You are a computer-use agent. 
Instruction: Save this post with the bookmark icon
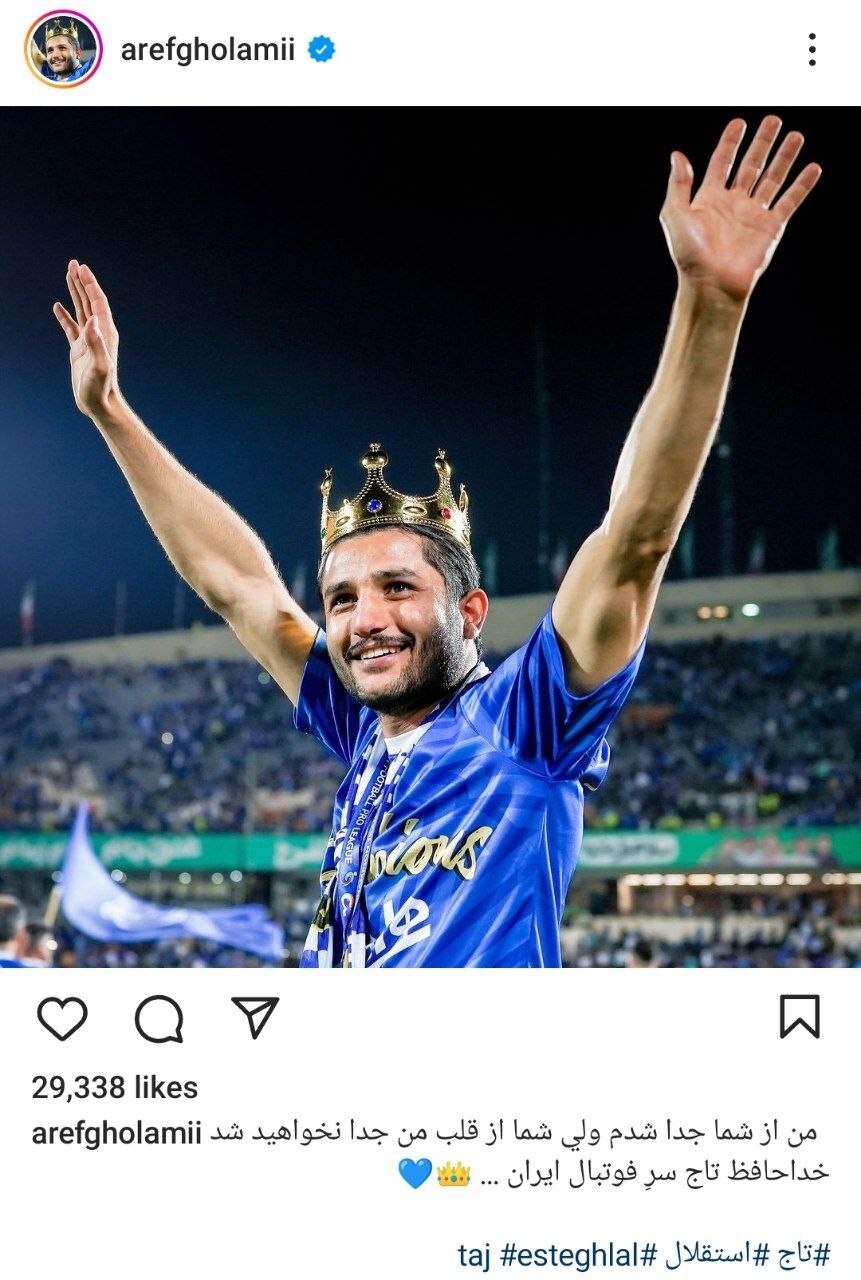click(799, 1017)
